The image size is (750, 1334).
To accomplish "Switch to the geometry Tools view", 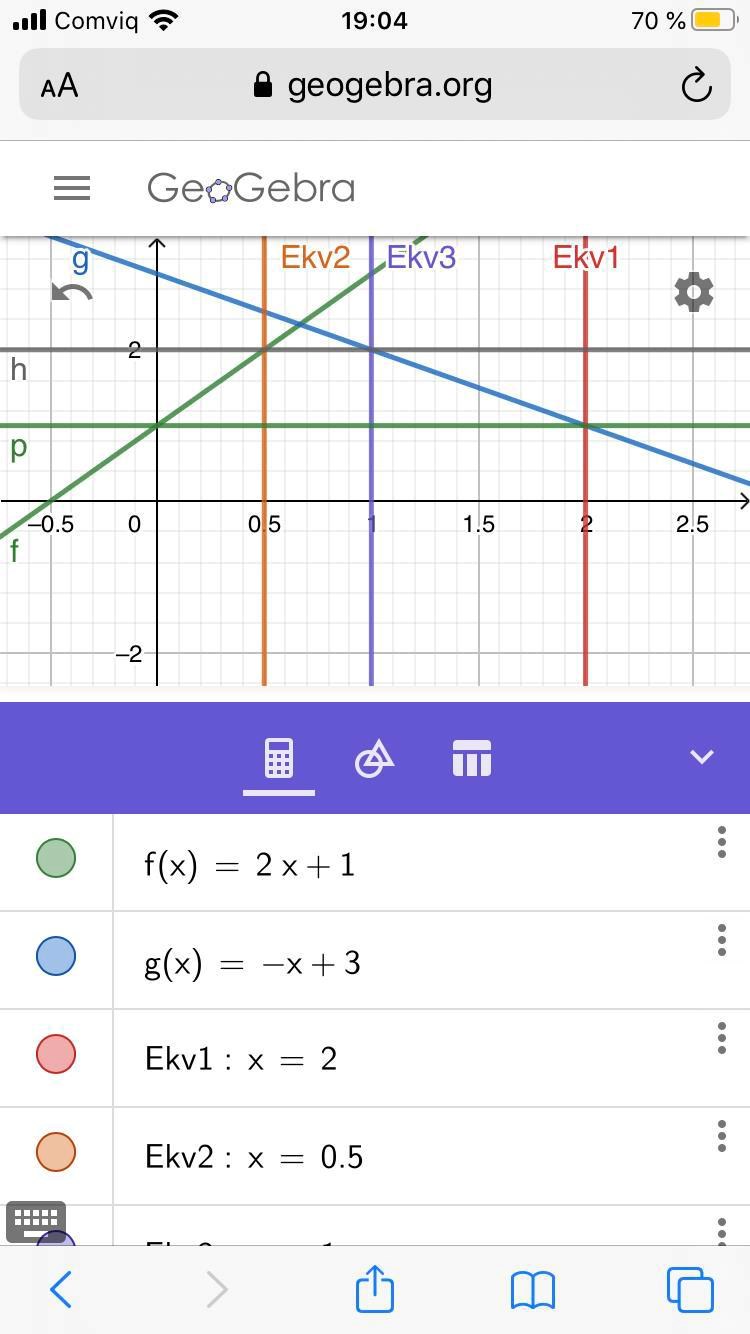I will (x=374, y=759).
